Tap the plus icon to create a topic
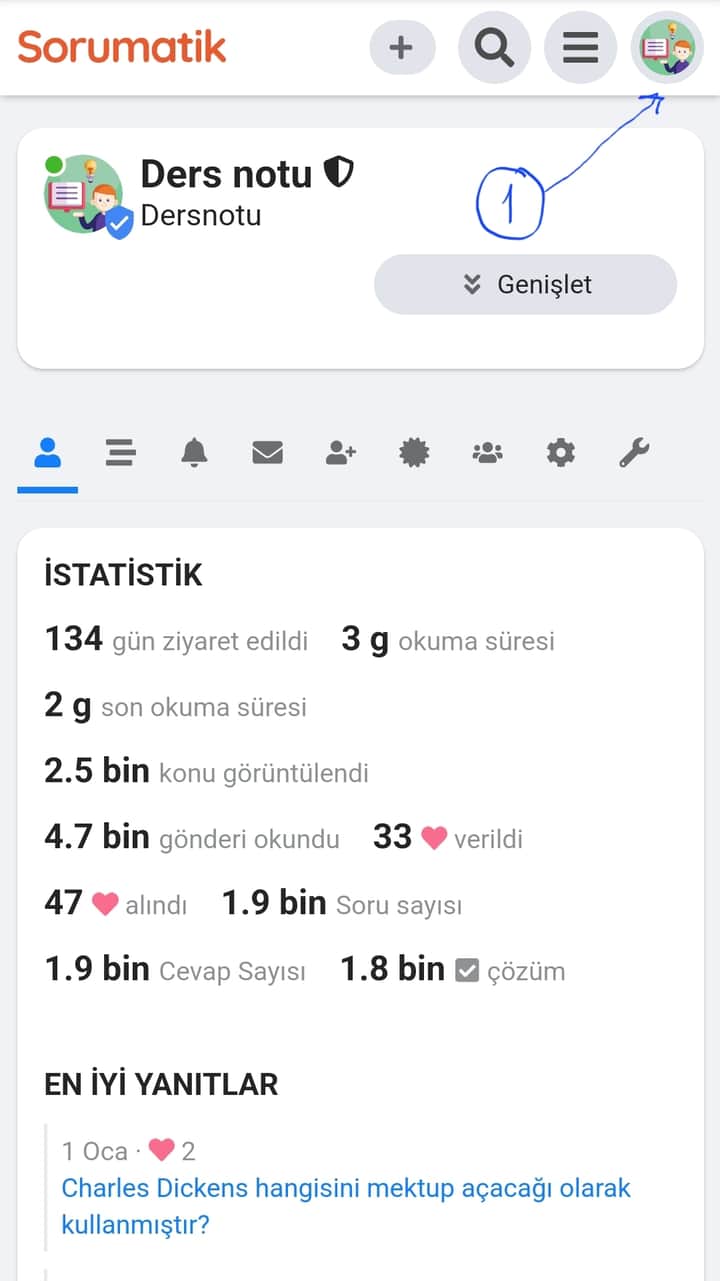The height and width of the screenshot is (1281, 720). tap(402, 48)
